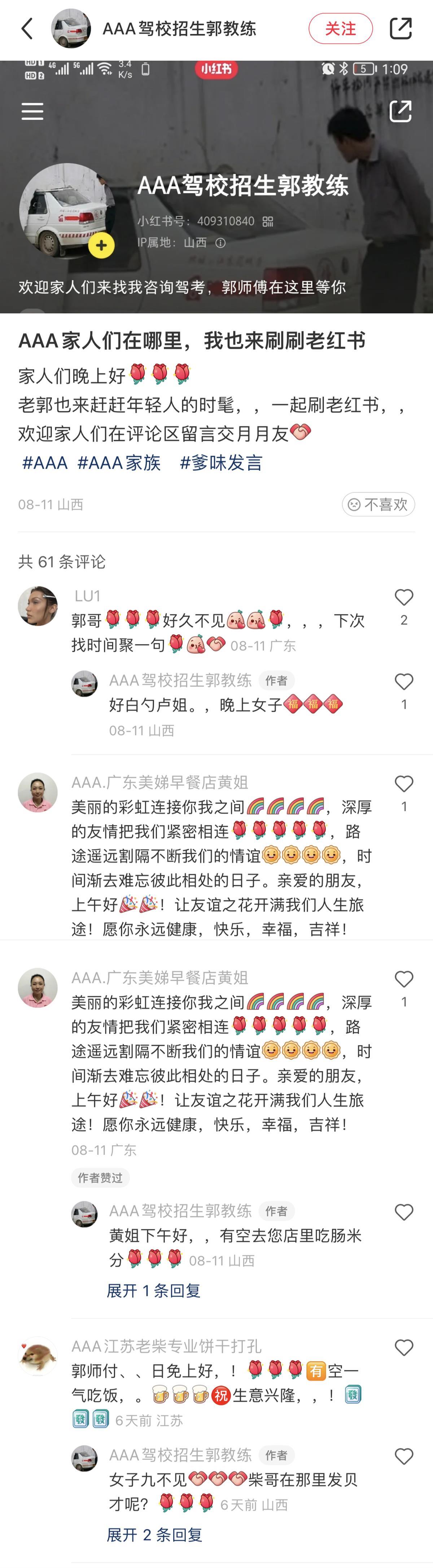Screen dimensions: 433x1568
Task: Like the author's reply 黄姐下午好
Action: pyautogui.click(x=404, y=1212)
